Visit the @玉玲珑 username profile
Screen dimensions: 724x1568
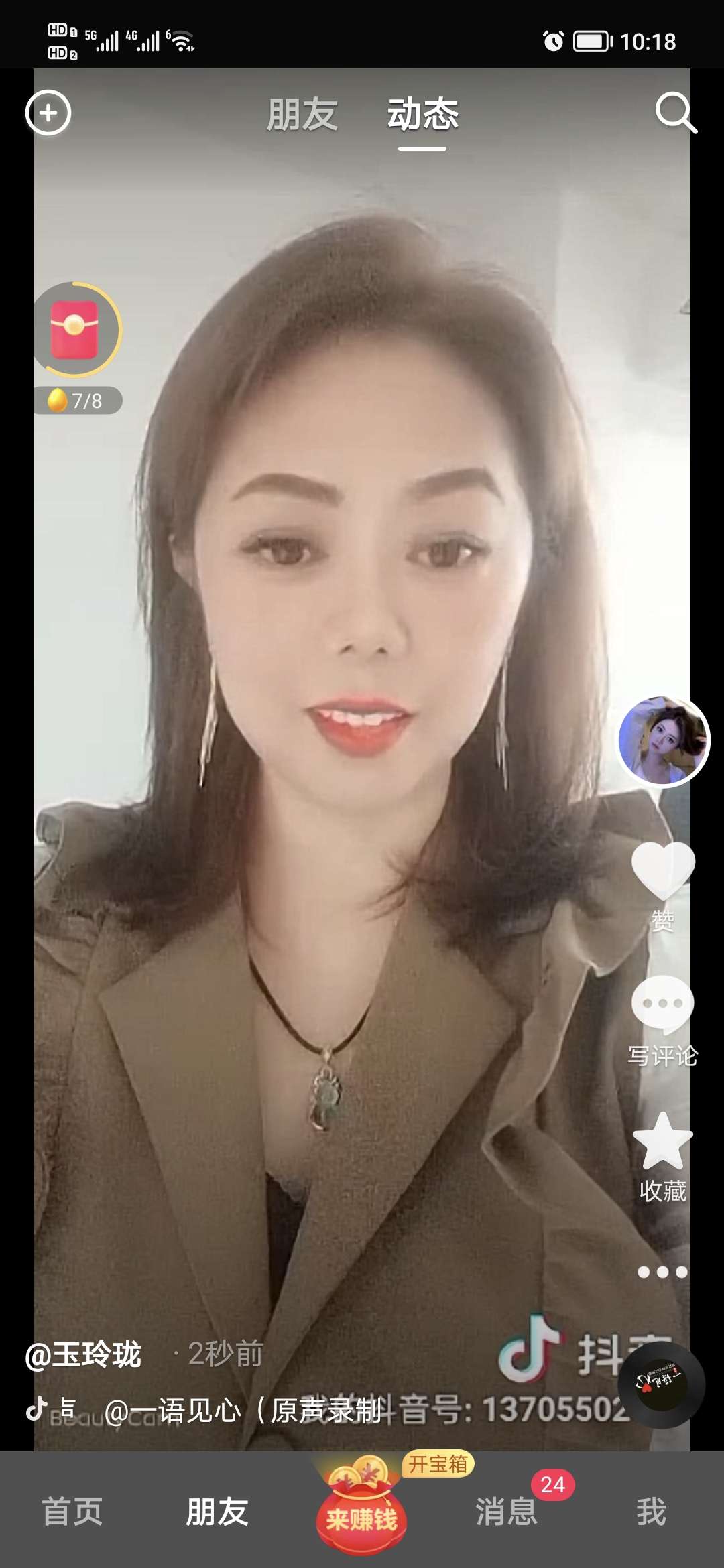[84, 1354]
